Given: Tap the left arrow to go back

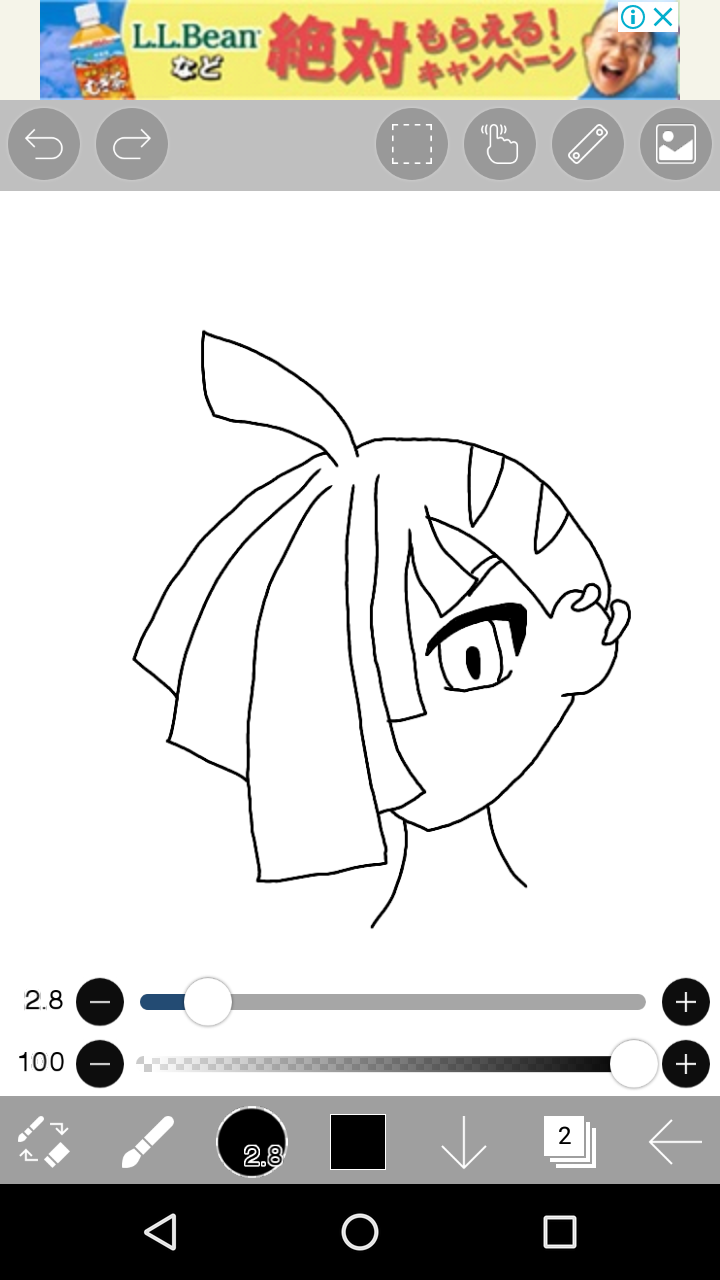Looking at the screenshot, I should (675, 1142).
